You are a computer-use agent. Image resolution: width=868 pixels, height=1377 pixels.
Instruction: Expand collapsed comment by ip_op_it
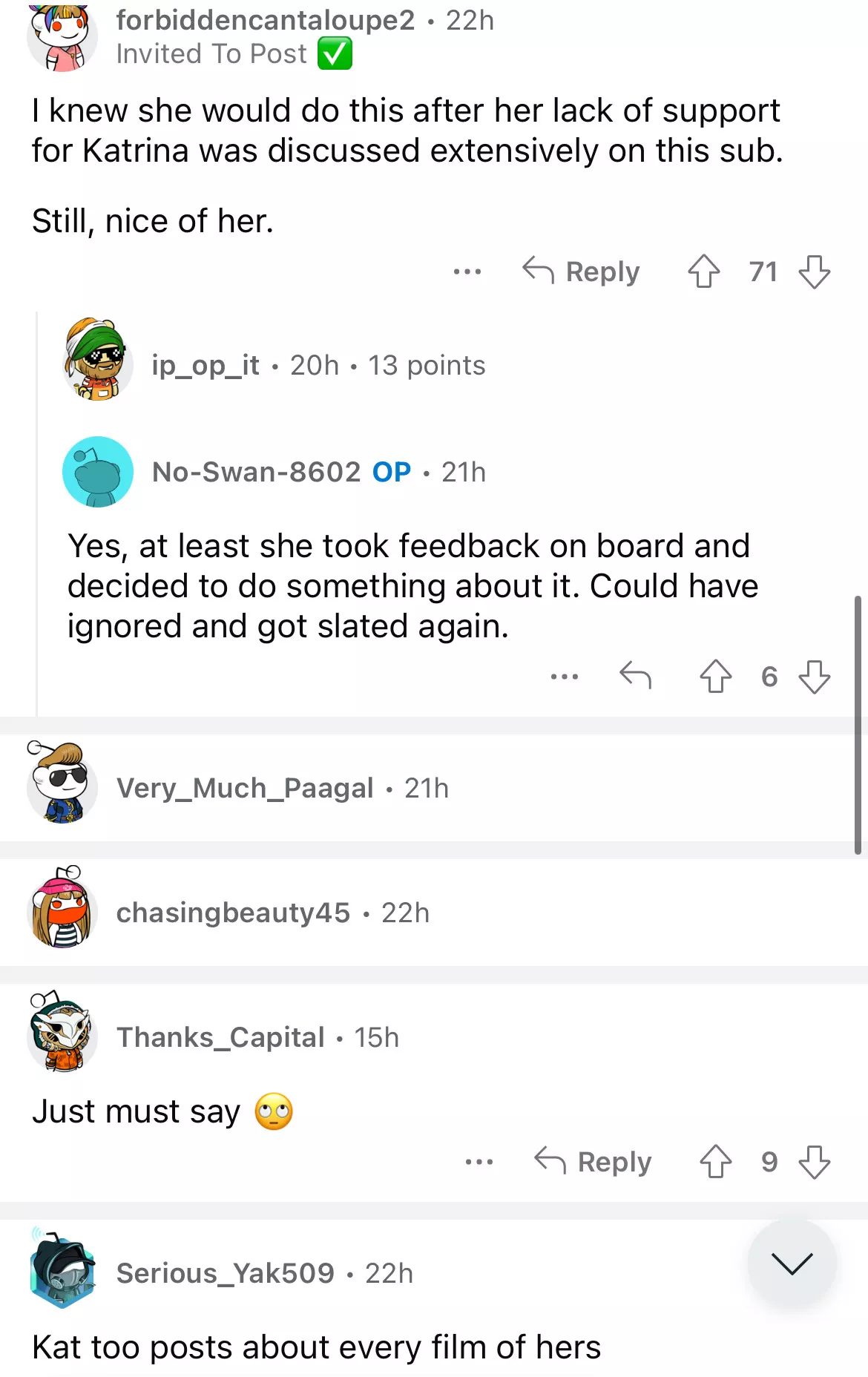tap(318, 365)
